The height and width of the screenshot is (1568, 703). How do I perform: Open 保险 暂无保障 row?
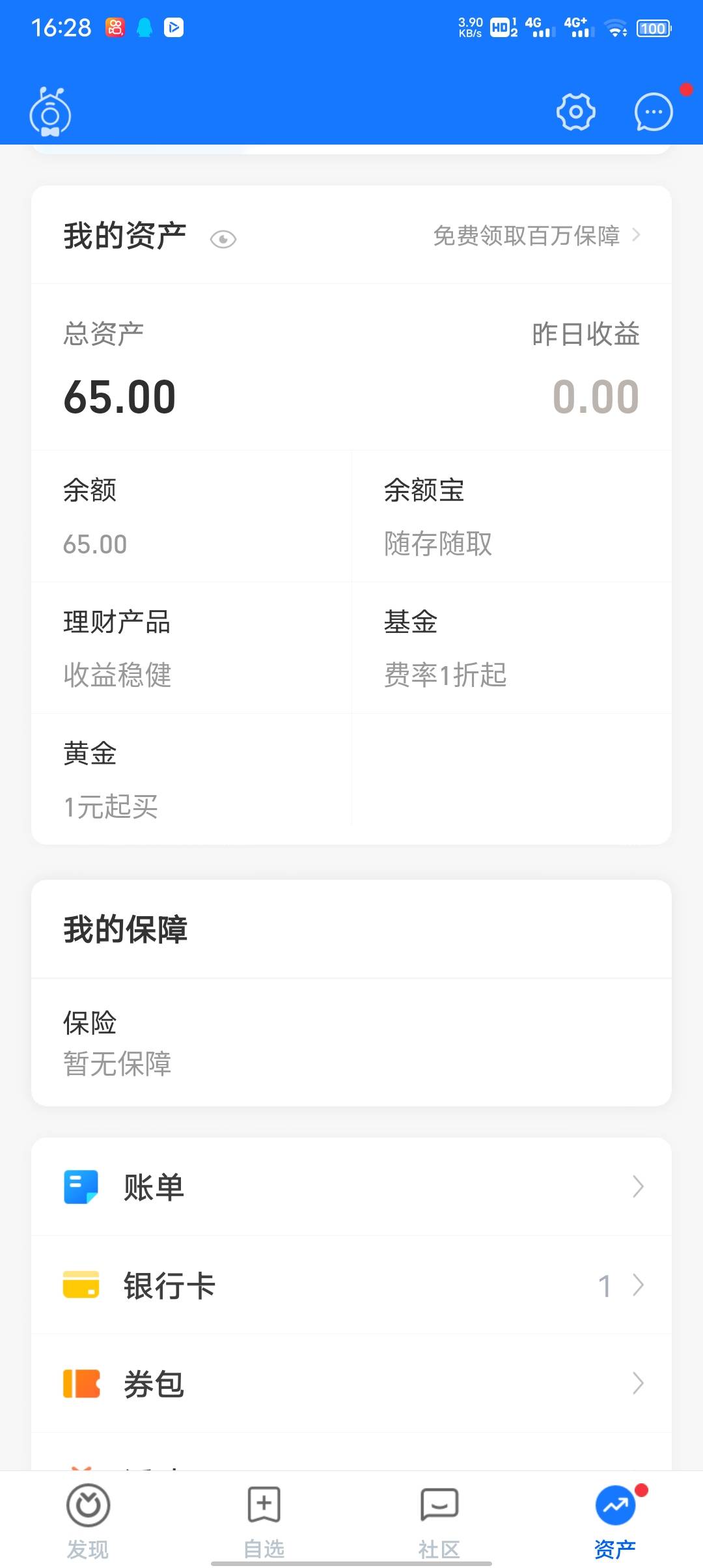351,1042
